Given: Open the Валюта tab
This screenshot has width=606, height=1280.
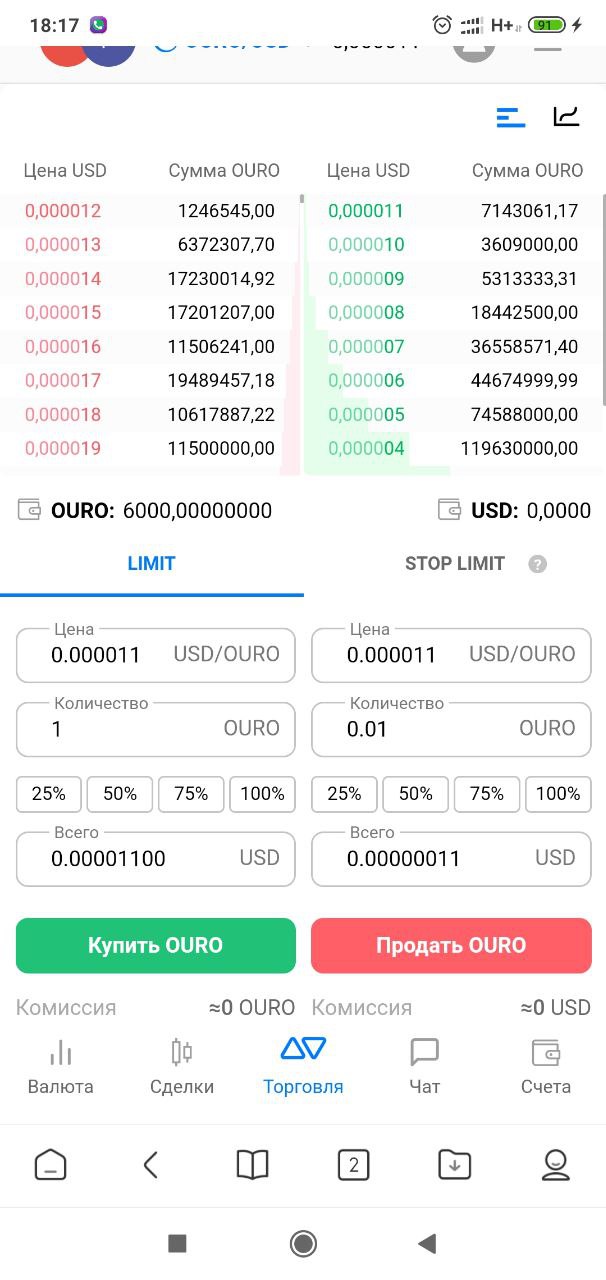Looking at the screenshot, I should 61,1066.
